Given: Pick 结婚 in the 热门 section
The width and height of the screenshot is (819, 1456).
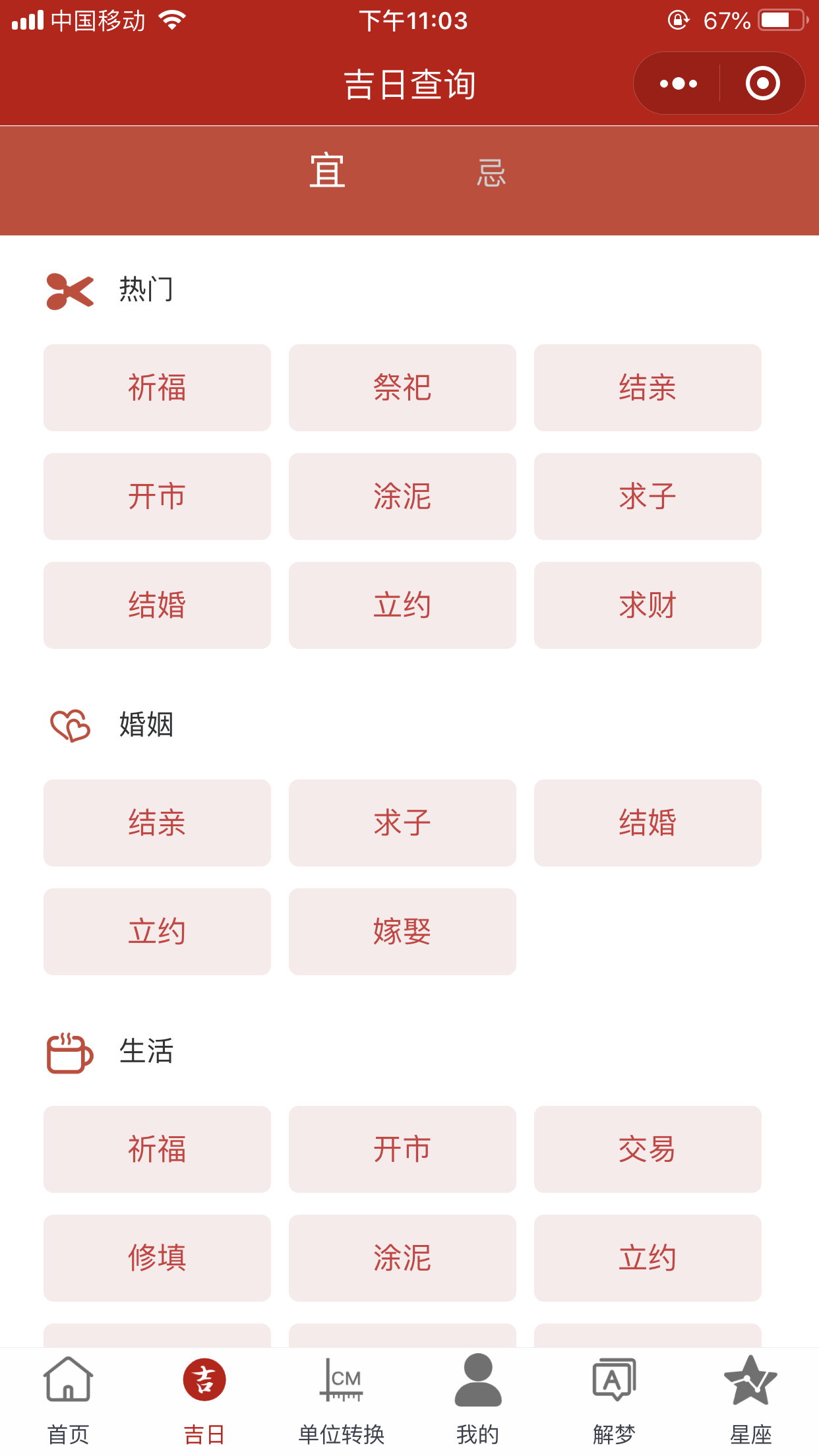Looking at the screenshot, I should pos(157,605).
